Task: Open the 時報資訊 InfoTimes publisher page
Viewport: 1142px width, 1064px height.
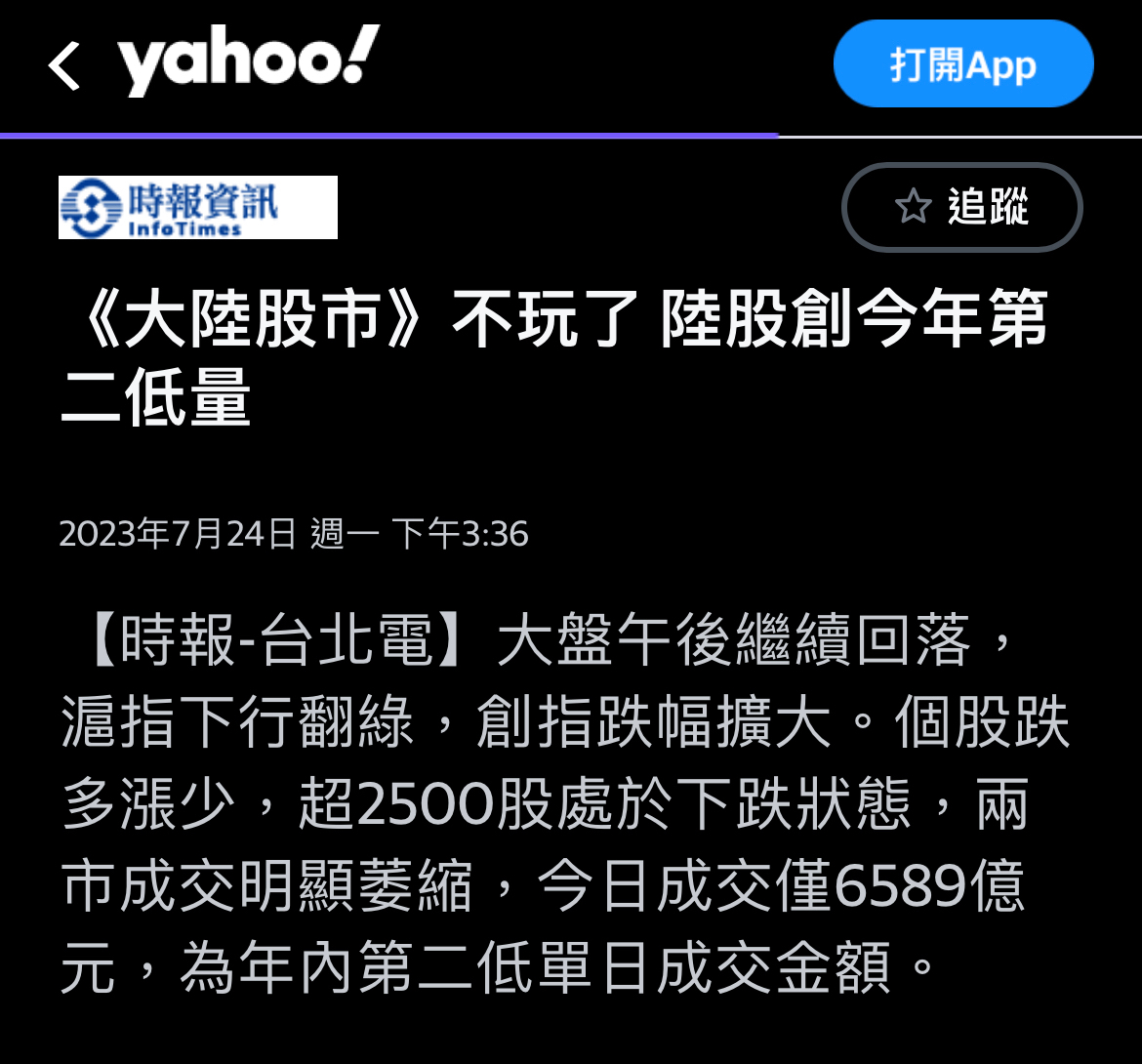Action: pyautogui.click(x=198, y=207)
